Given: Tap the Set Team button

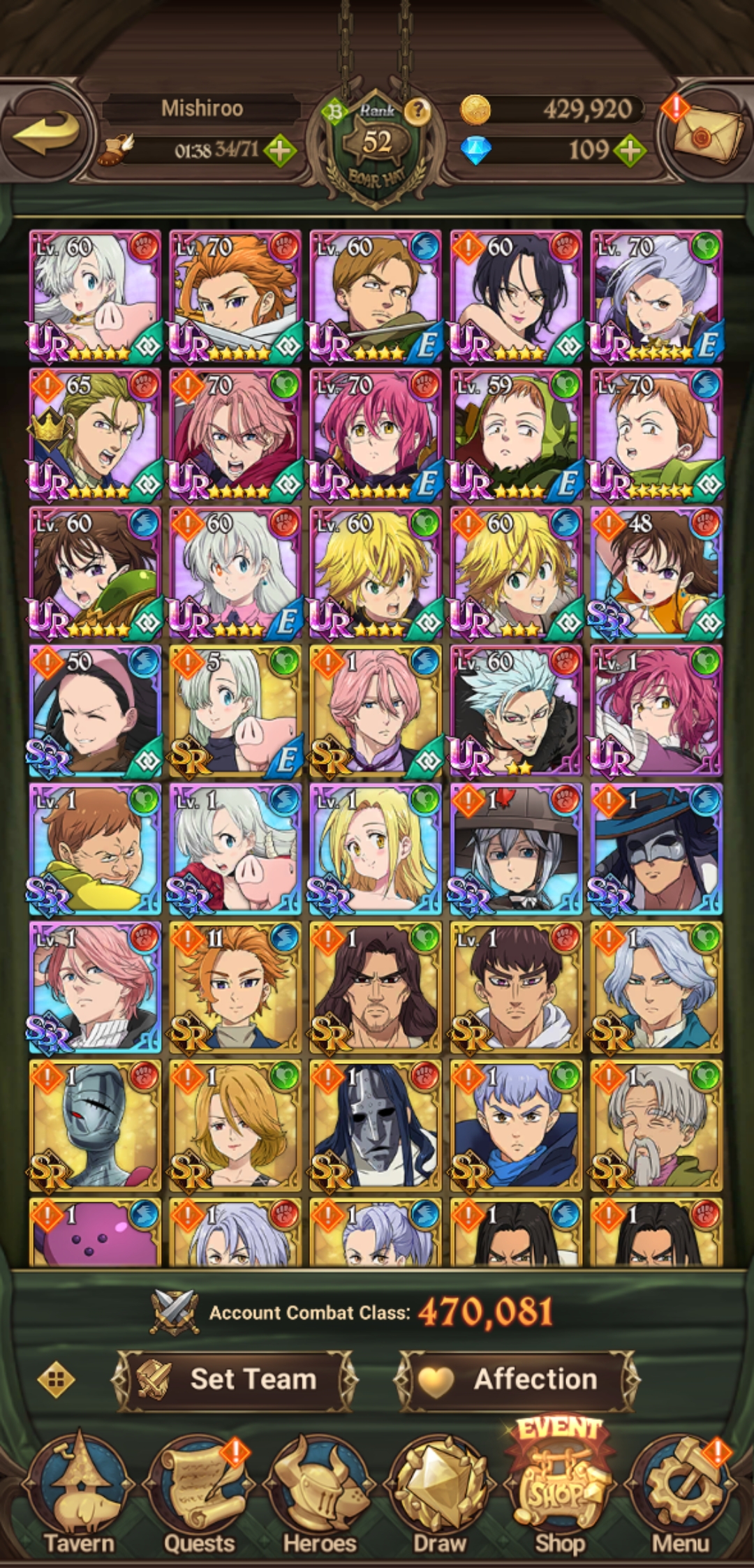Looking at the screenshot, I should [x=235, y=1380].
